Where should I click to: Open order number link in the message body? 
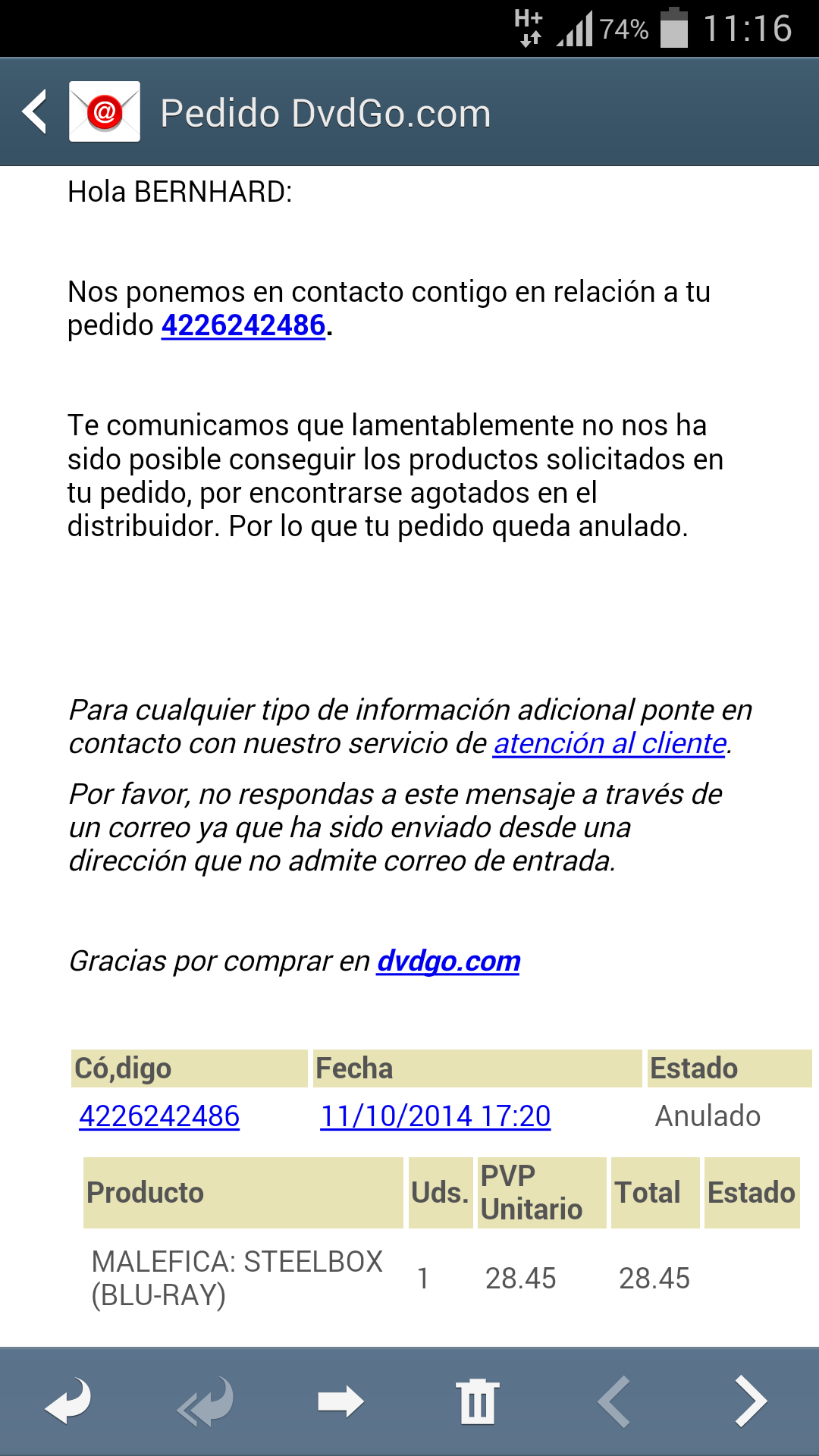point(243,325)
